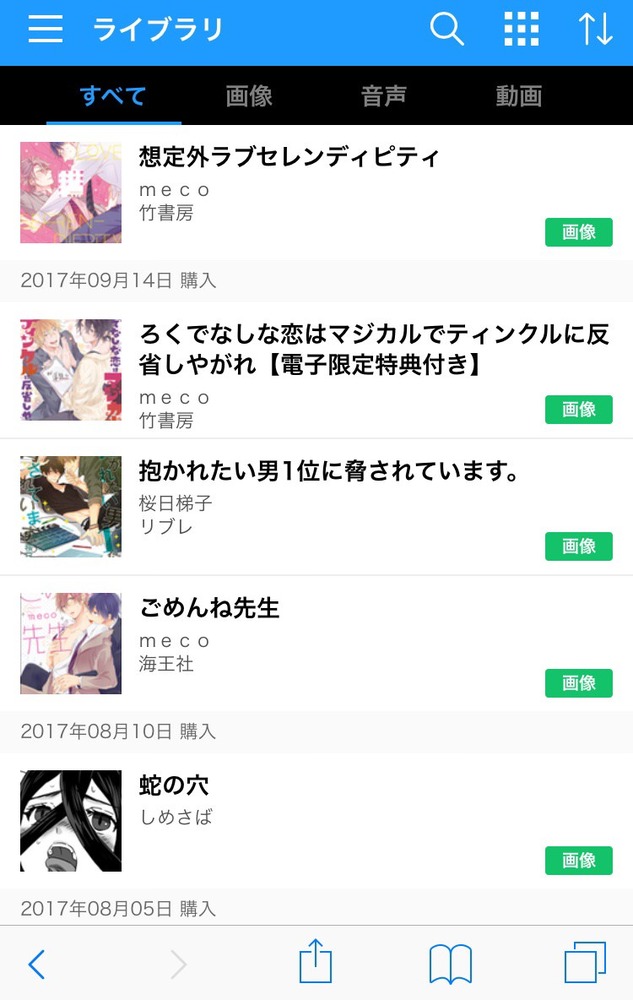This screenshot has width=633, height=1000.
Task: Open library search
Action: (446, 29)
